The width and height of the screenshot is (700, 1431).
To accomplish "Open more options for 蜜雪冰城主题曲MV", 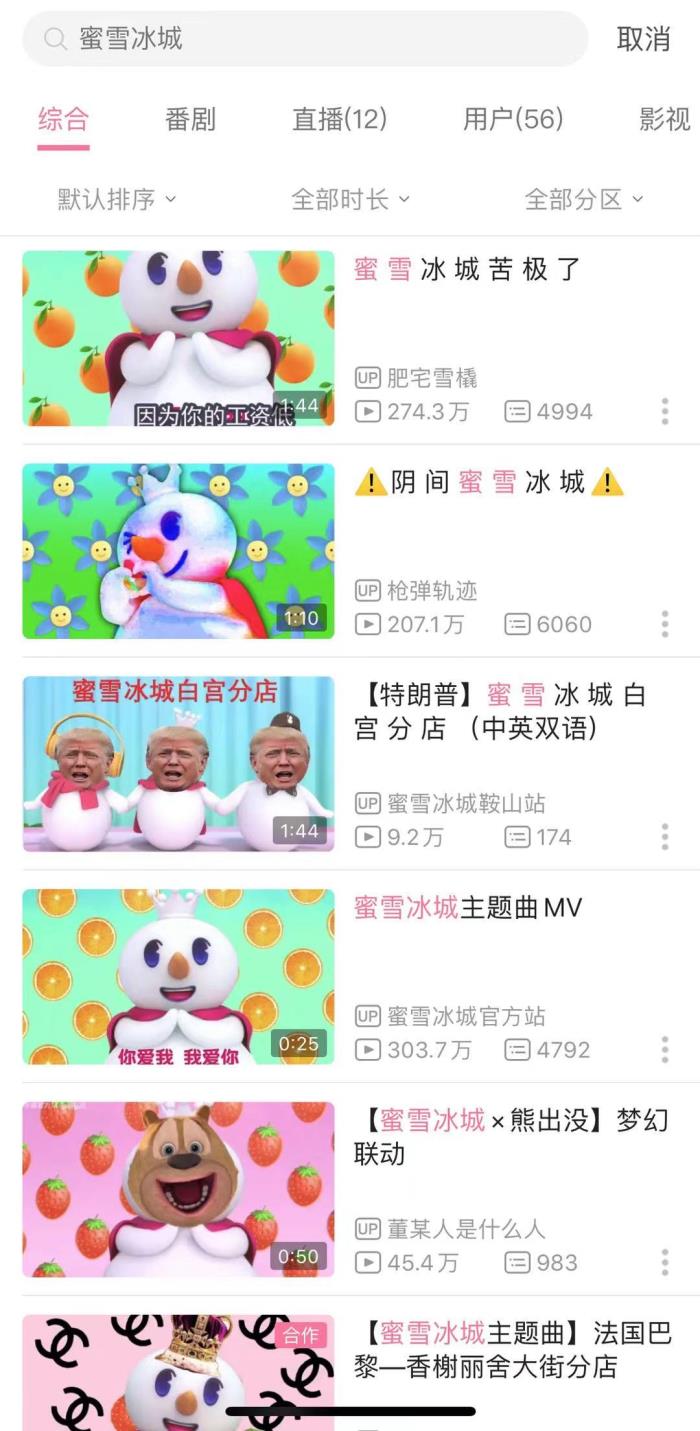I will (665, 1050).
